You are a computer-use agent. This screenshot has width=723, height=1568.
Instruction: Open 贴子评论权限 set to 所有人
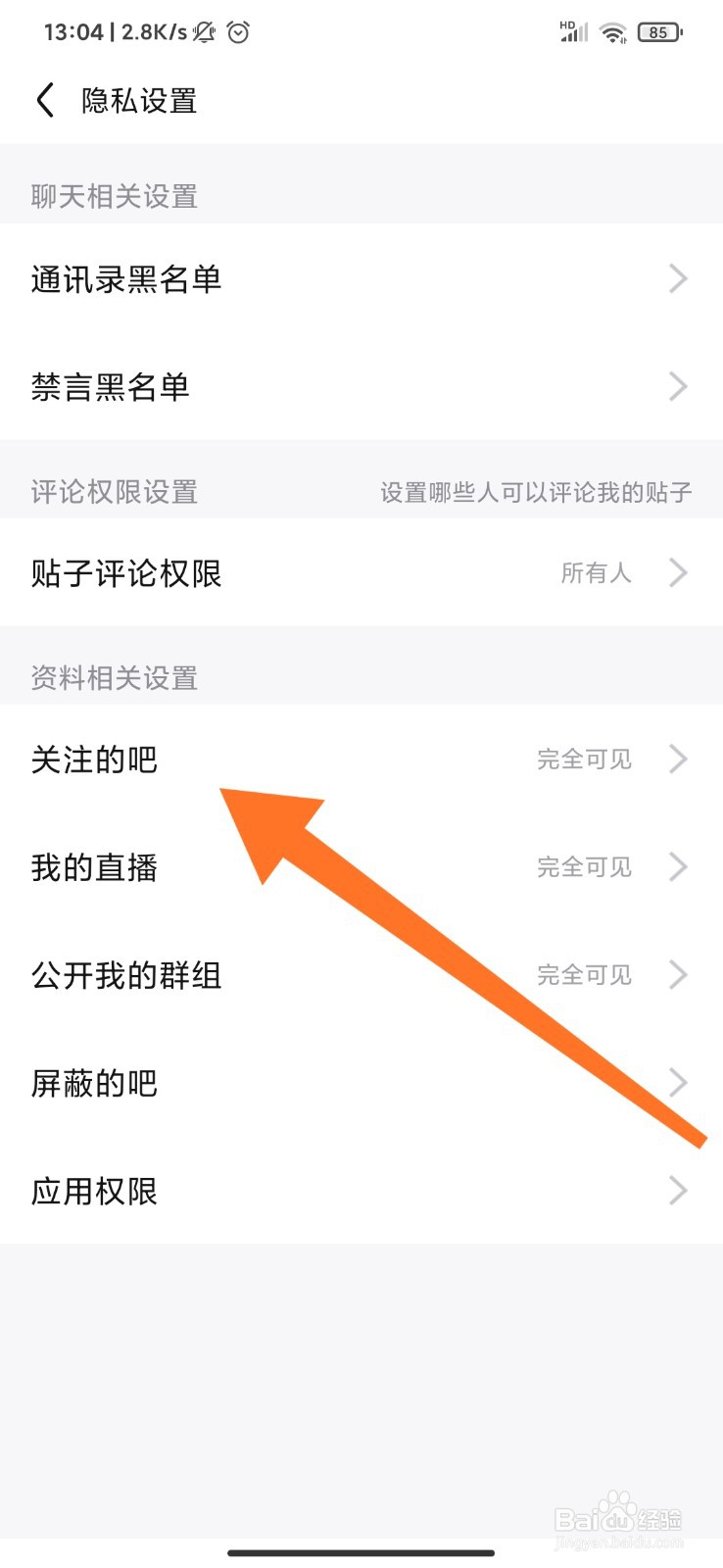pos(361,573)
